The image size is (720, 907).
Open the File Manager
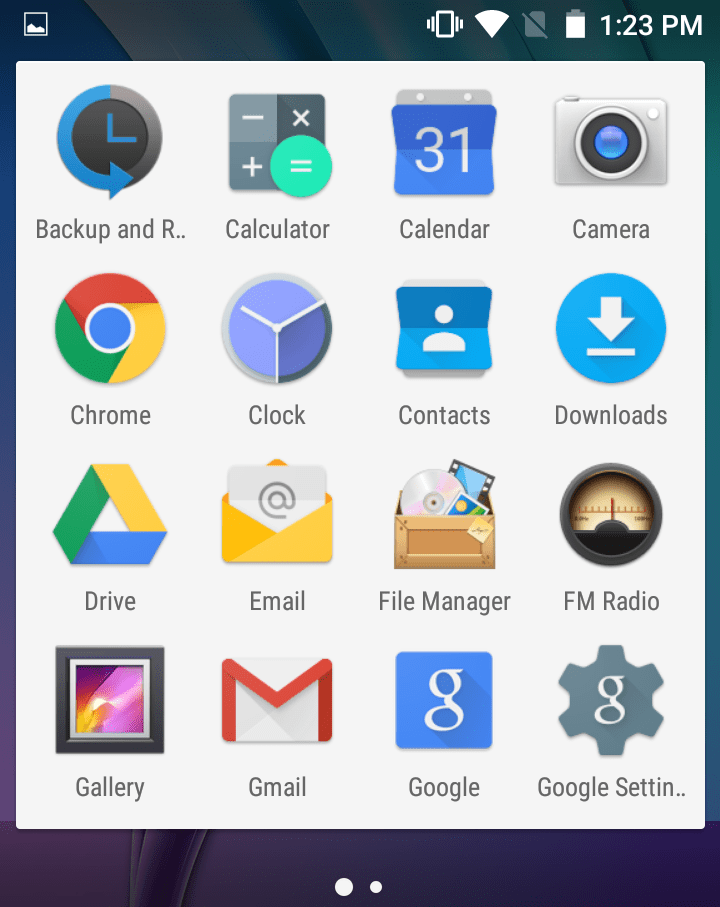click(444, 514)
